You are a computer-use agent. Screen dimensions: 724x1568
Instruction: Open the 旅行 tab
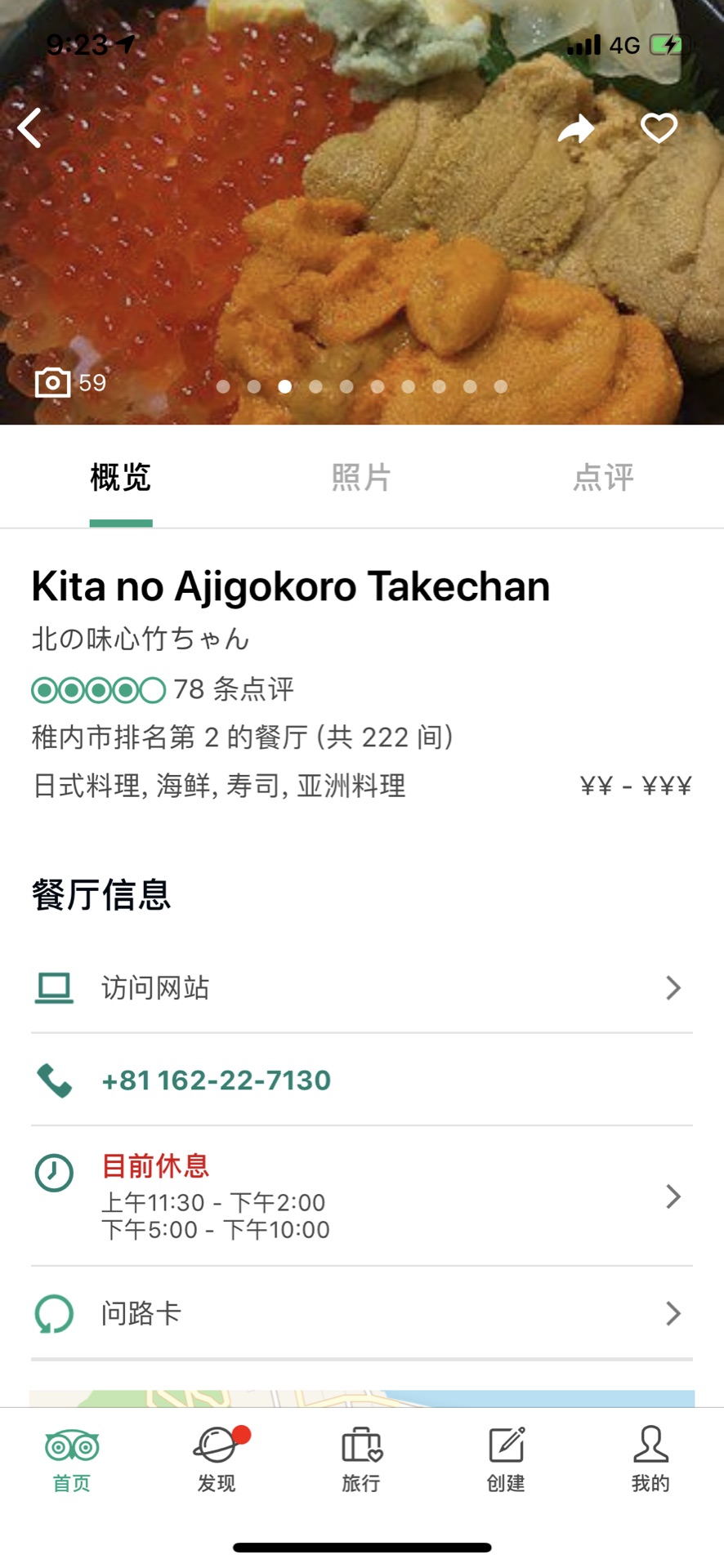[361, 1461]
